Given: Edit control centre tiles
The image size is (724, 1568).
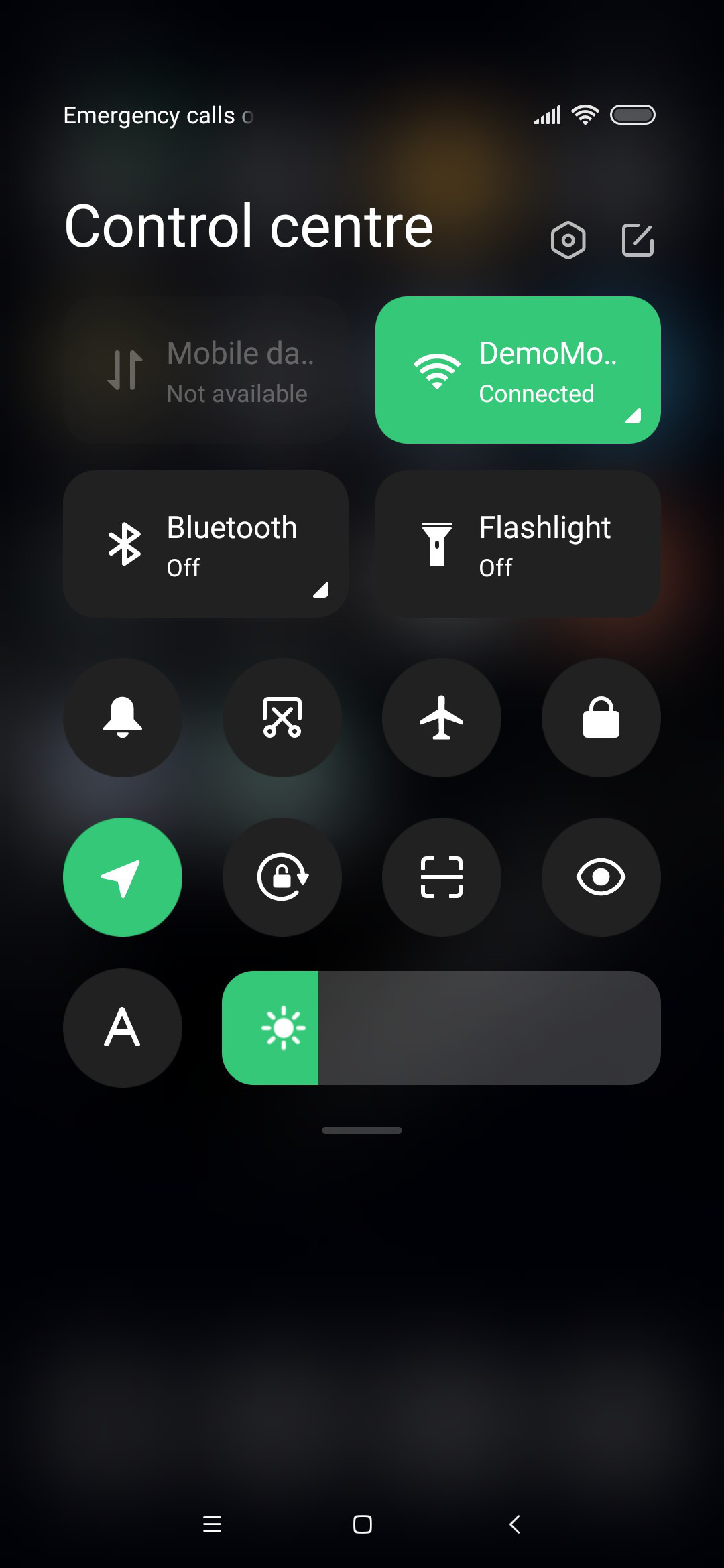Looking at the screenshot, I should (x=638, y=240).
